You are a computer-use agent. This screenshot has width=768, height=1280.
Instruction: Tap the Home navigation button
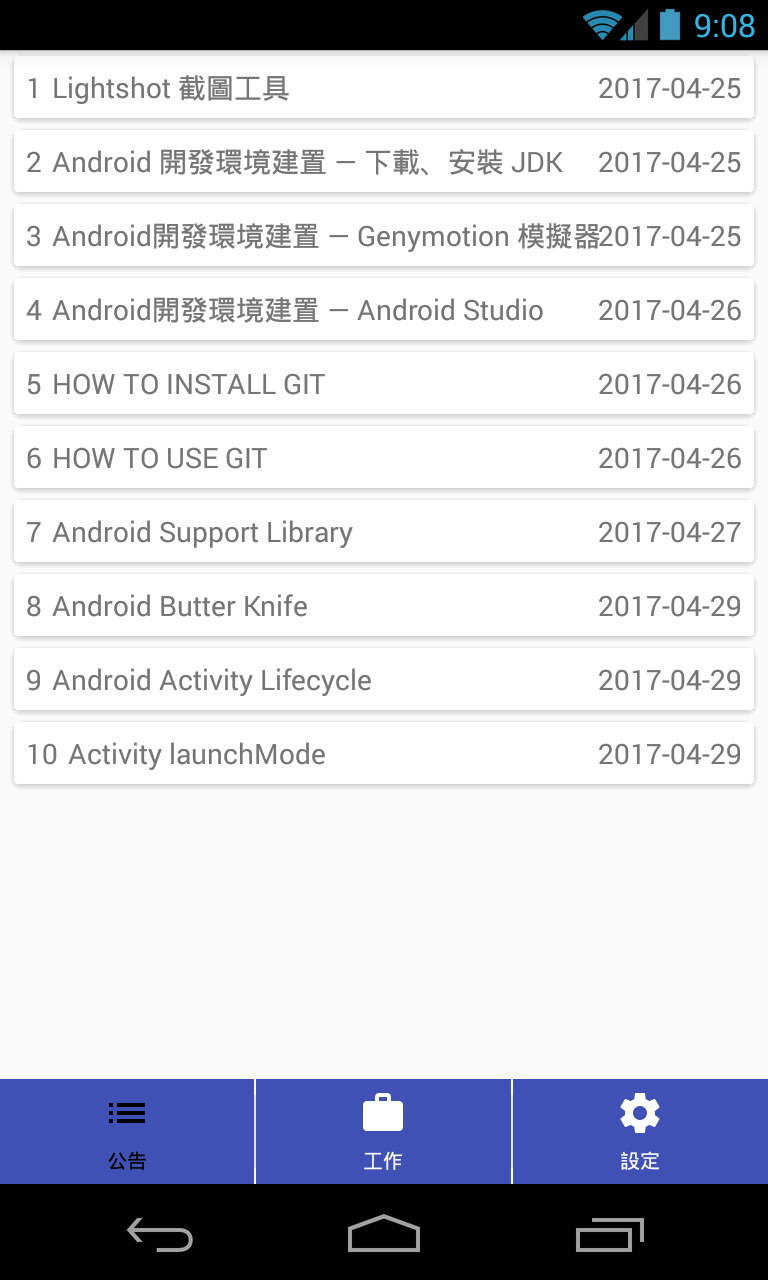click(383, 1234)
